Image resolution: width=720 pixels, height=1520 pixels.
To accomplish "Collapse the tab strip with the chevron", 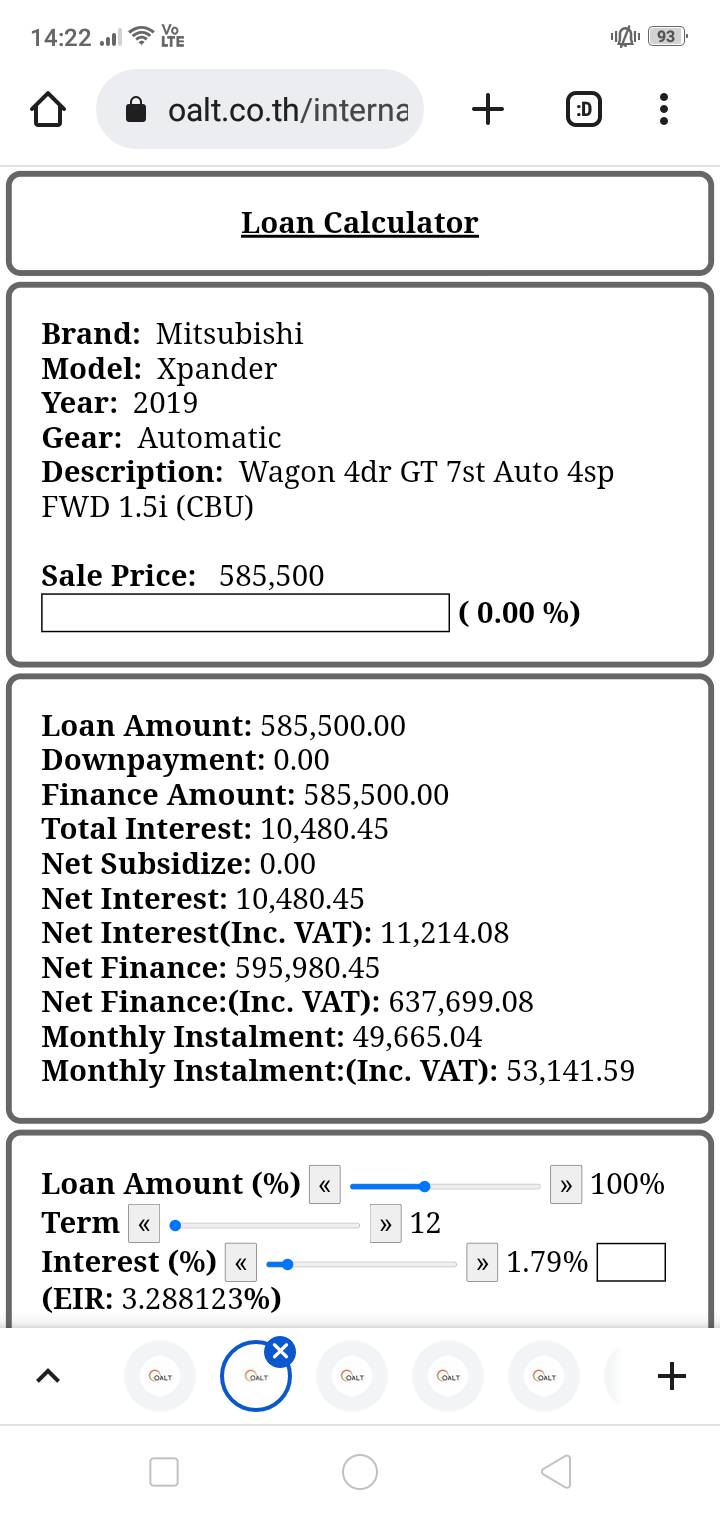I will (x=47, y=1377).
